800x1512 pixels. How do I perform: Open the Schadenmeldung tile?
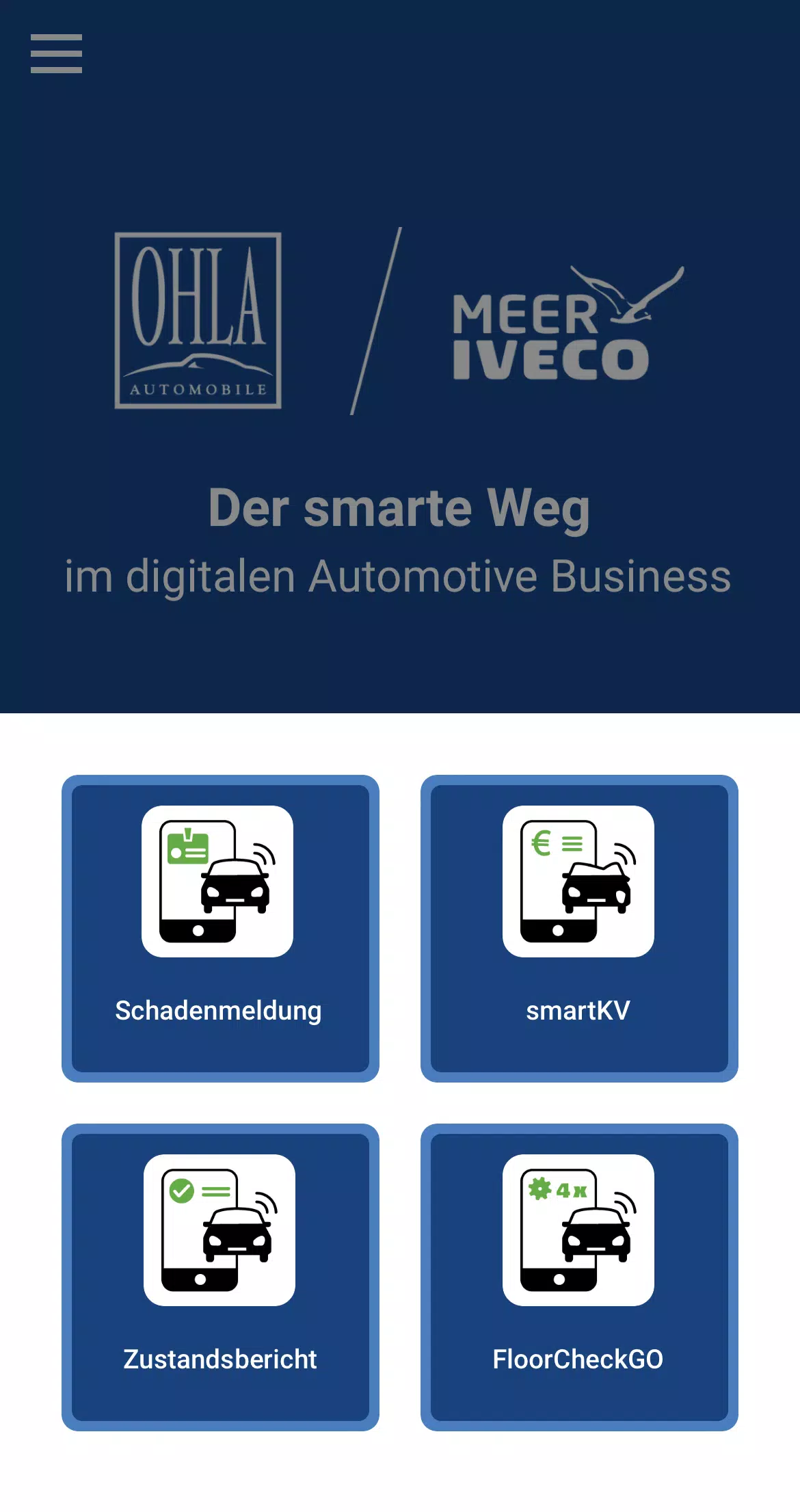[x=220, y=928]
